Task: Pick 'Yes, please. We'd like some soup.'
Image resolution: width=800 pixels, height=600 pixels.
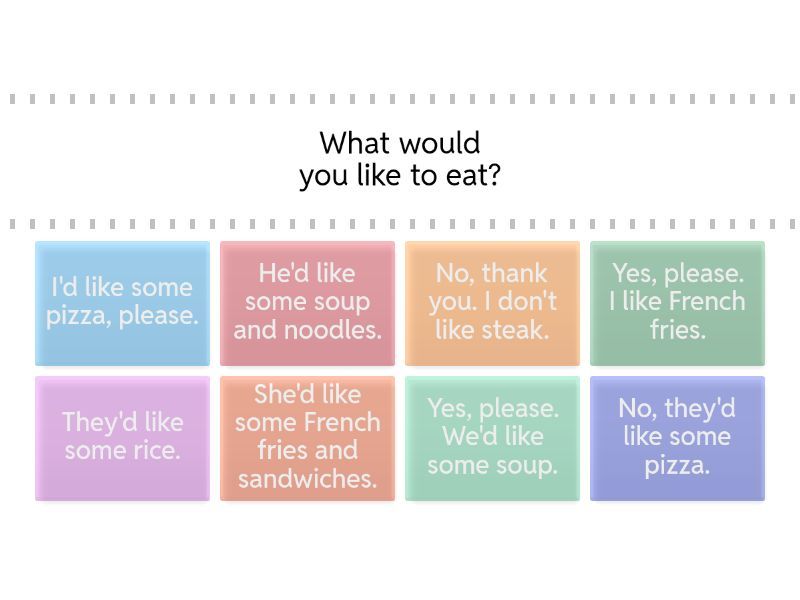Action: tap(492, 437)
